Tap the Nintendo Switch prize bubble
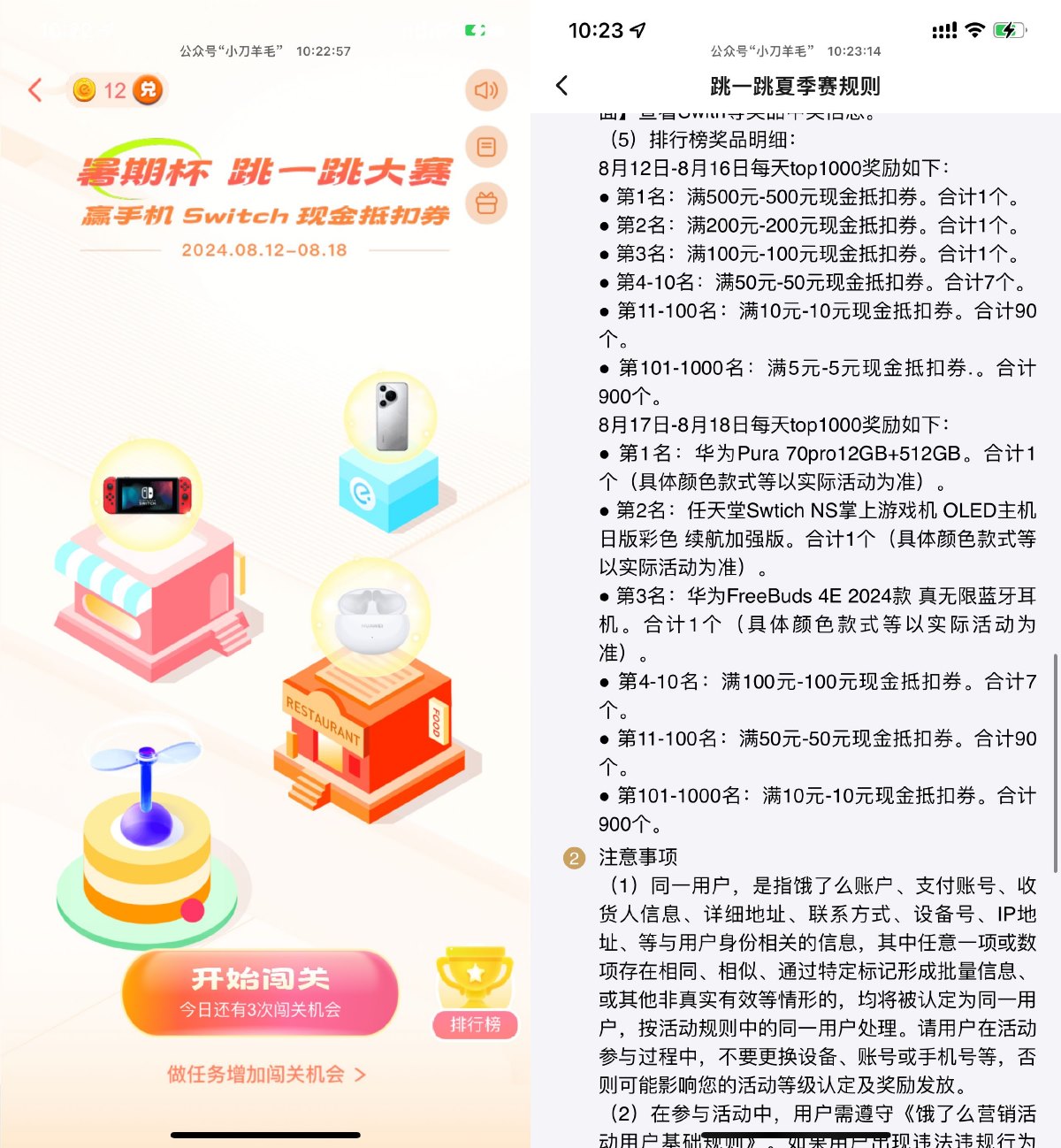Image resolution: width=1061 pixels, height=1148 pixels. (147, 495)
